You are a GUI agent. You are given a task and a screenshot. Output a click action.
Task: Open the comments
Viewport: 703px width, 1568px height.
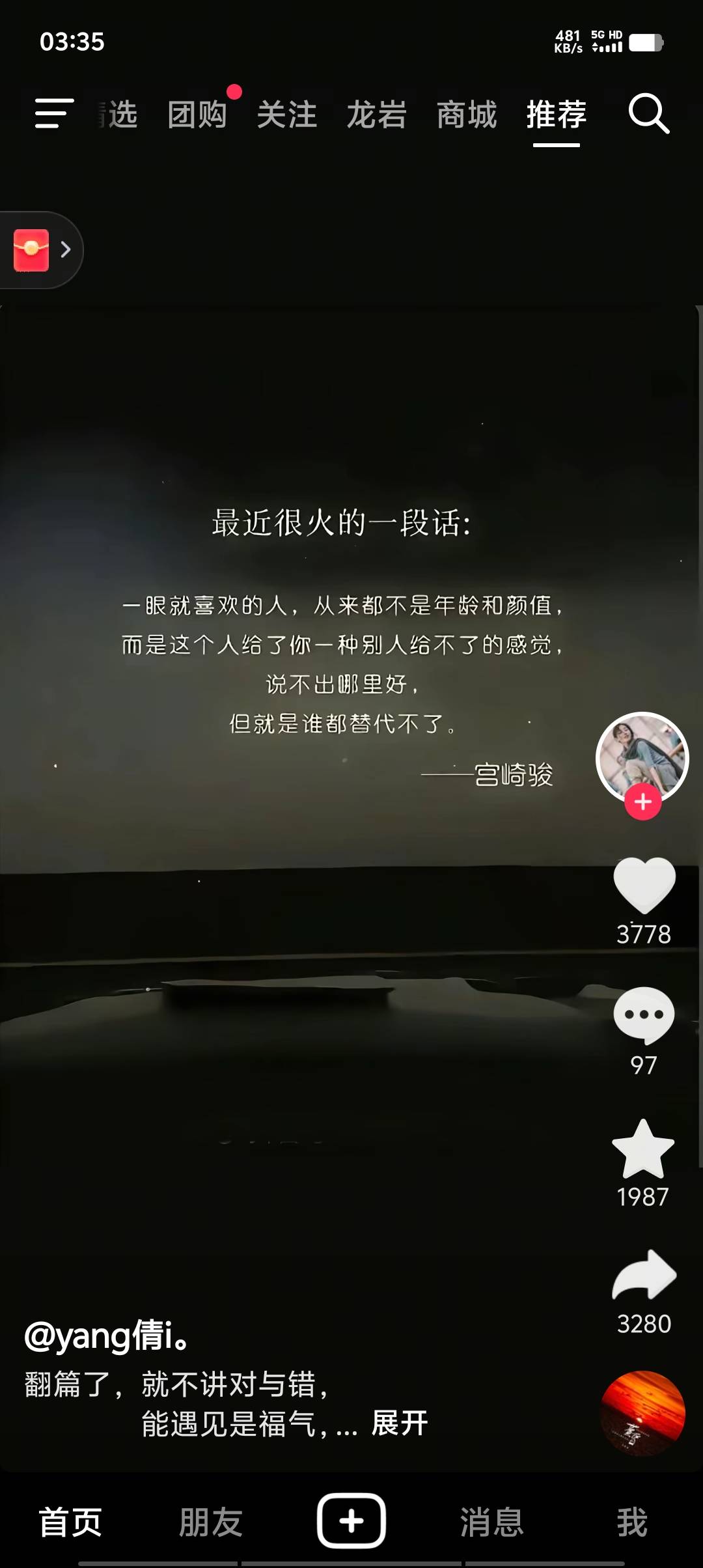pyautogui.click(x=644, y=1015)
